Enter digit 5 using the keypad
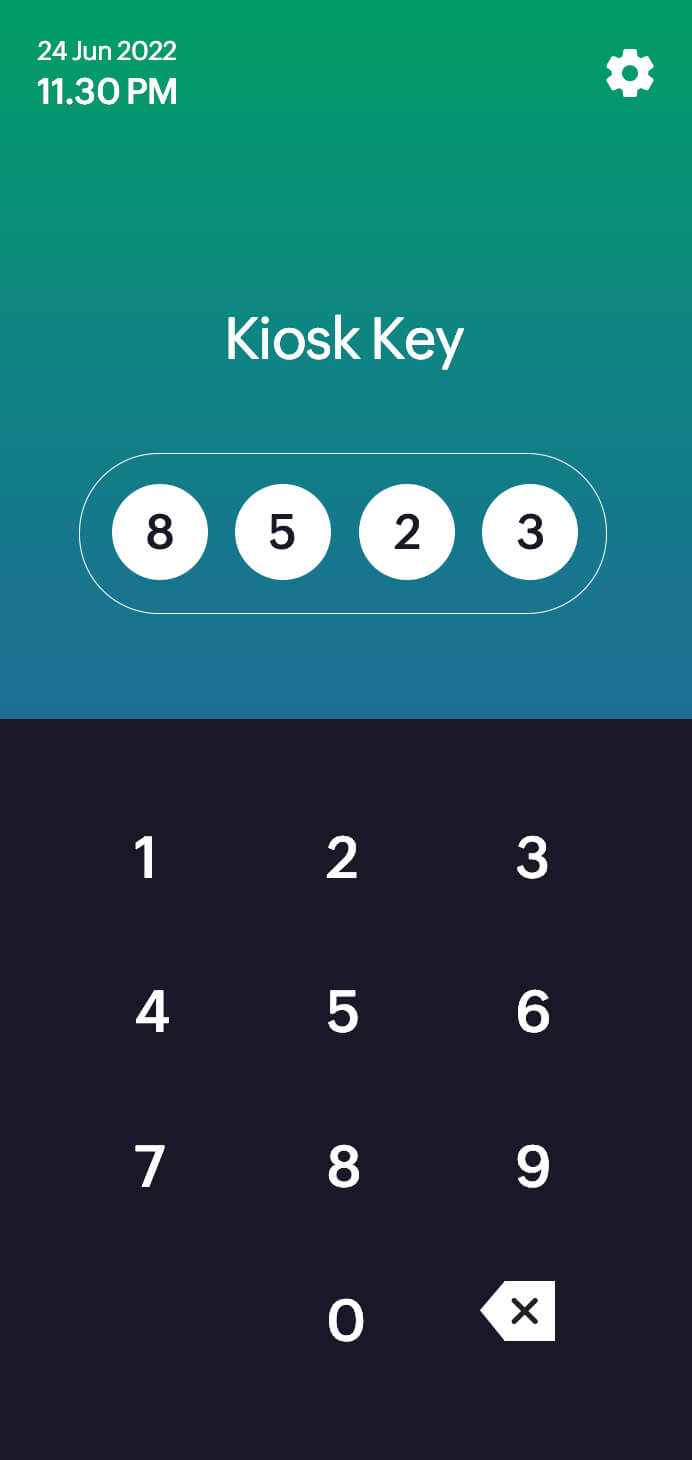 pos(342,1012)
